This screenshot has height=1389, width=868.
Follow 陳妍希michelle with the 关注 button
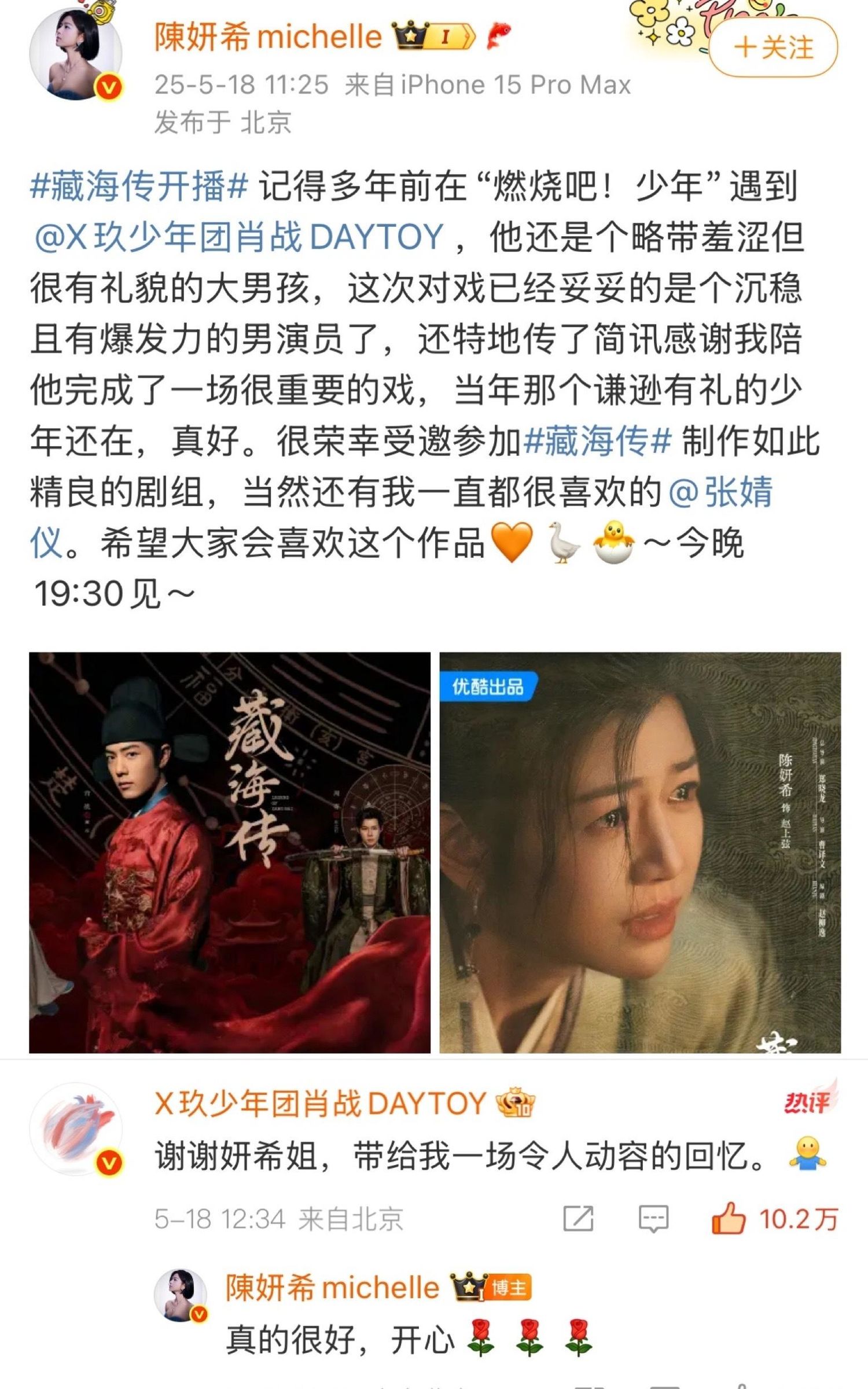coord(773,47)
